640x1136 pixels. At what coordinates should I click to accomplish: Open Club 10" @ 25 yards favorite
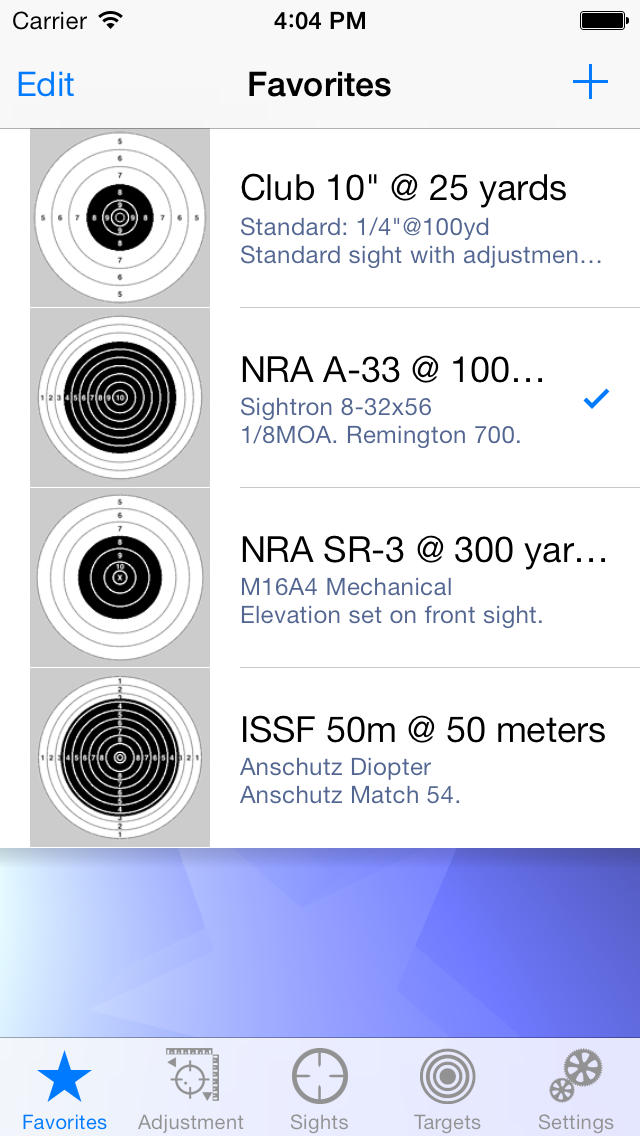tap(320, 218)
